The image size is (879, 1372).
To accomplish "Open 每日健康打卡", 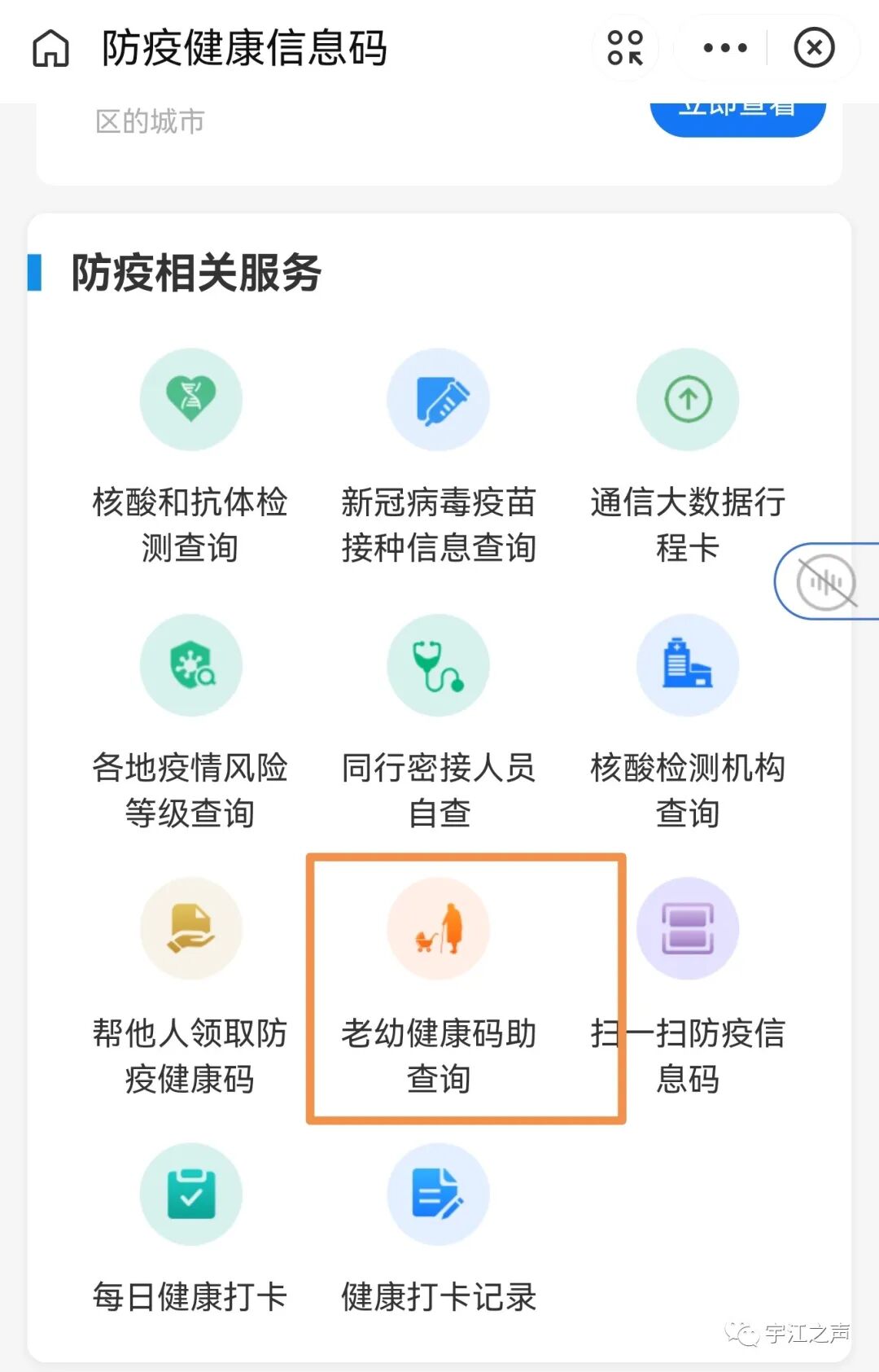I will pos(190,1230).
